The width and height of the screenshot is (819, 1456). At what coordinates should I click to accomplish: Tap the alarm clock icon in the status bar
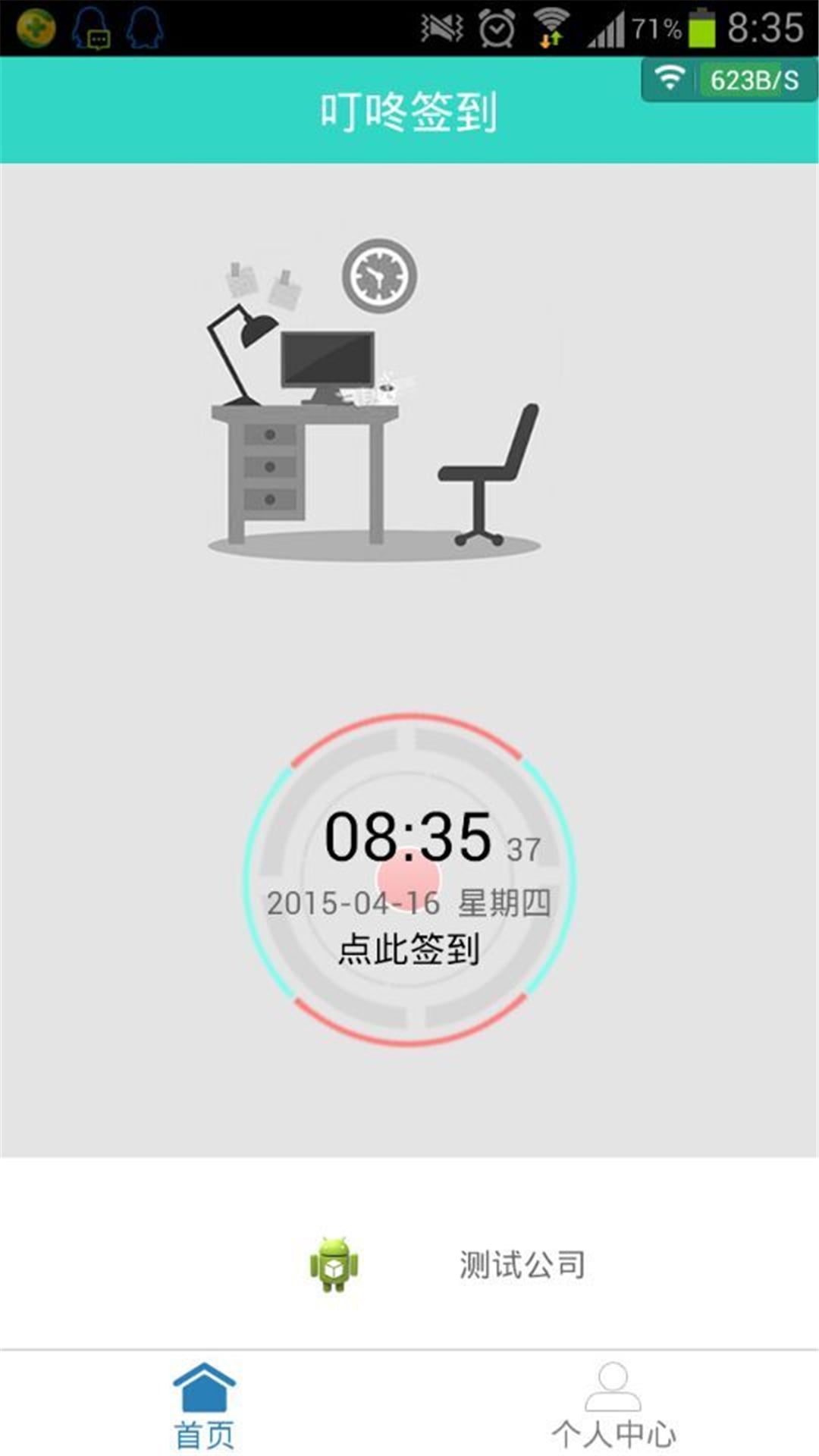(x=497, y=25)
